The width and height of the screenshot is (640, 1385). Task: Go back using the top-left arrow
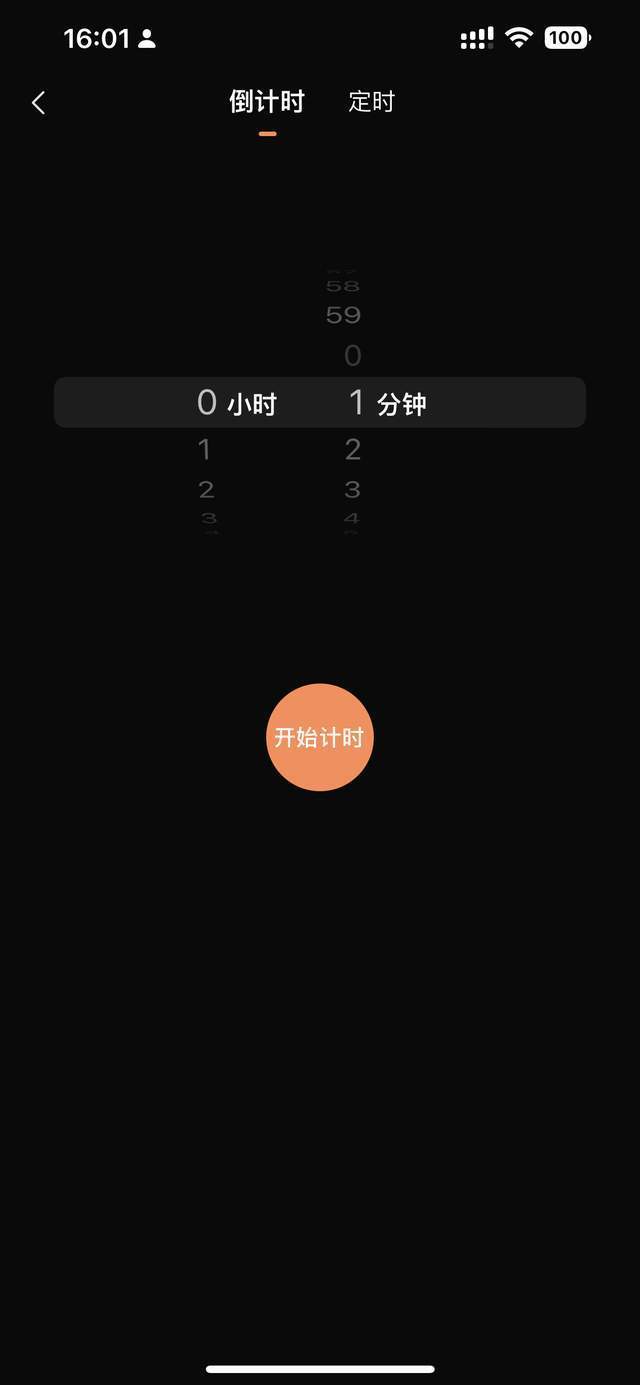38,102
